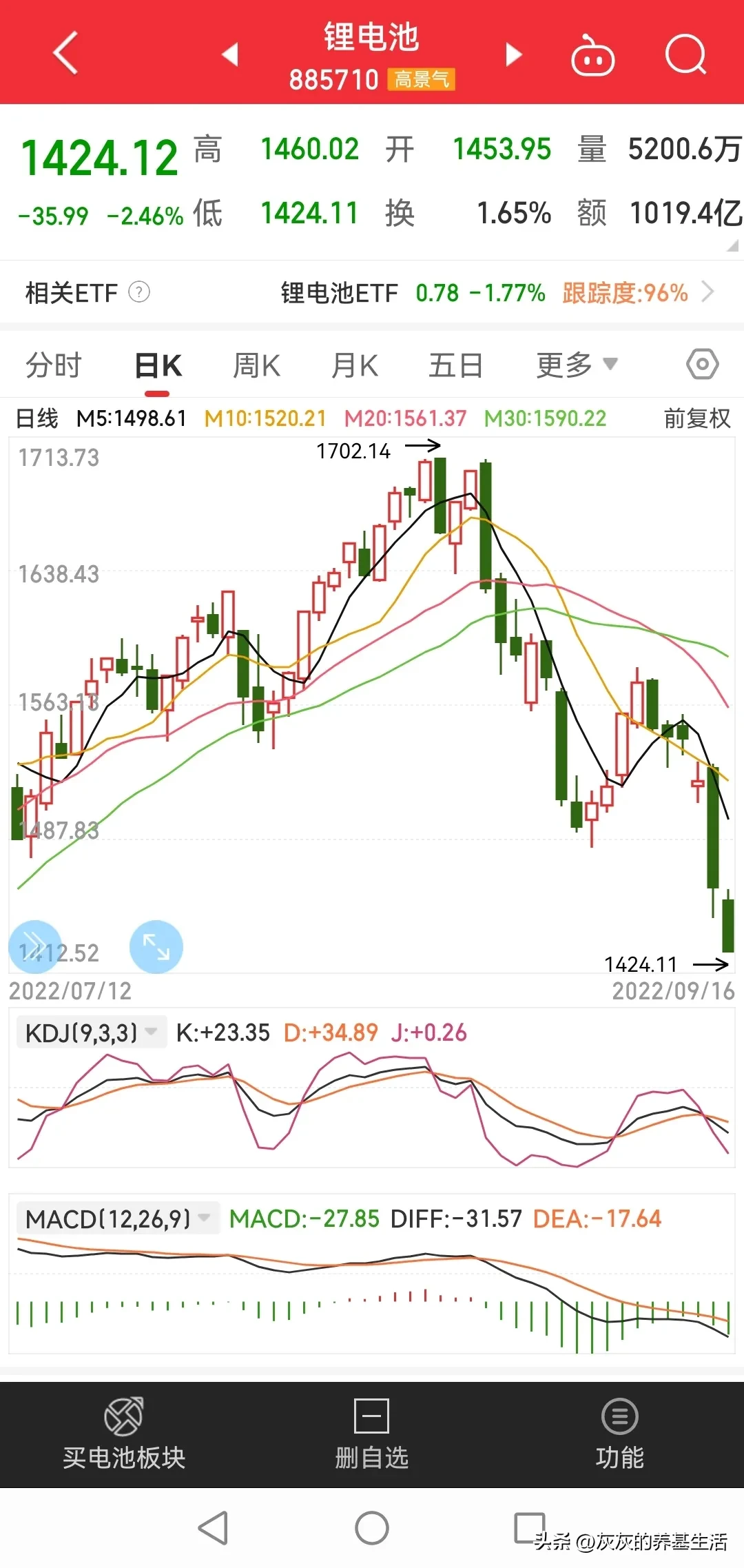Show help for 相关ETF question mark

tap(139, 292)
